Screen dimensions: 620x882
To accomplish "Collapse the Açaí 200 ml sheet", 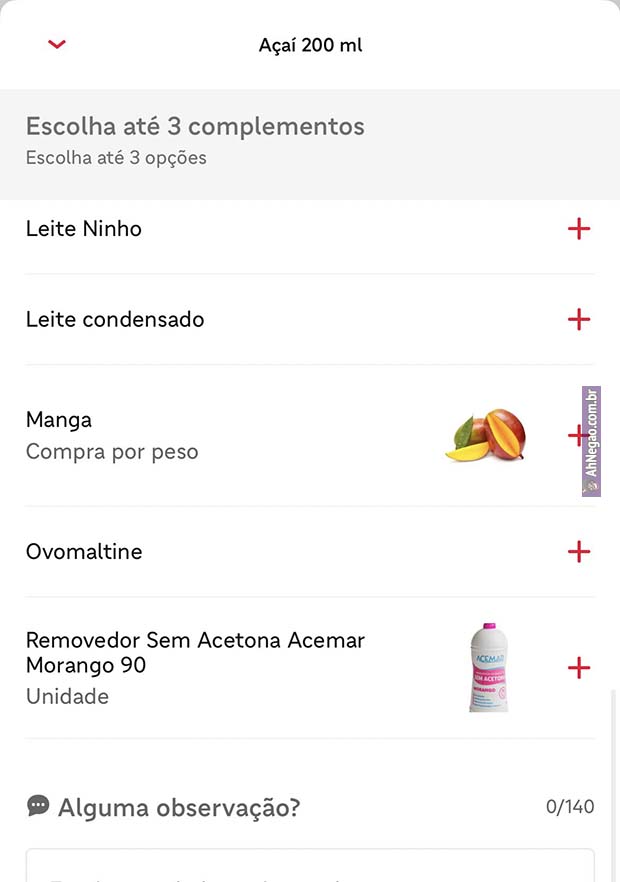I will click(57, 45).
